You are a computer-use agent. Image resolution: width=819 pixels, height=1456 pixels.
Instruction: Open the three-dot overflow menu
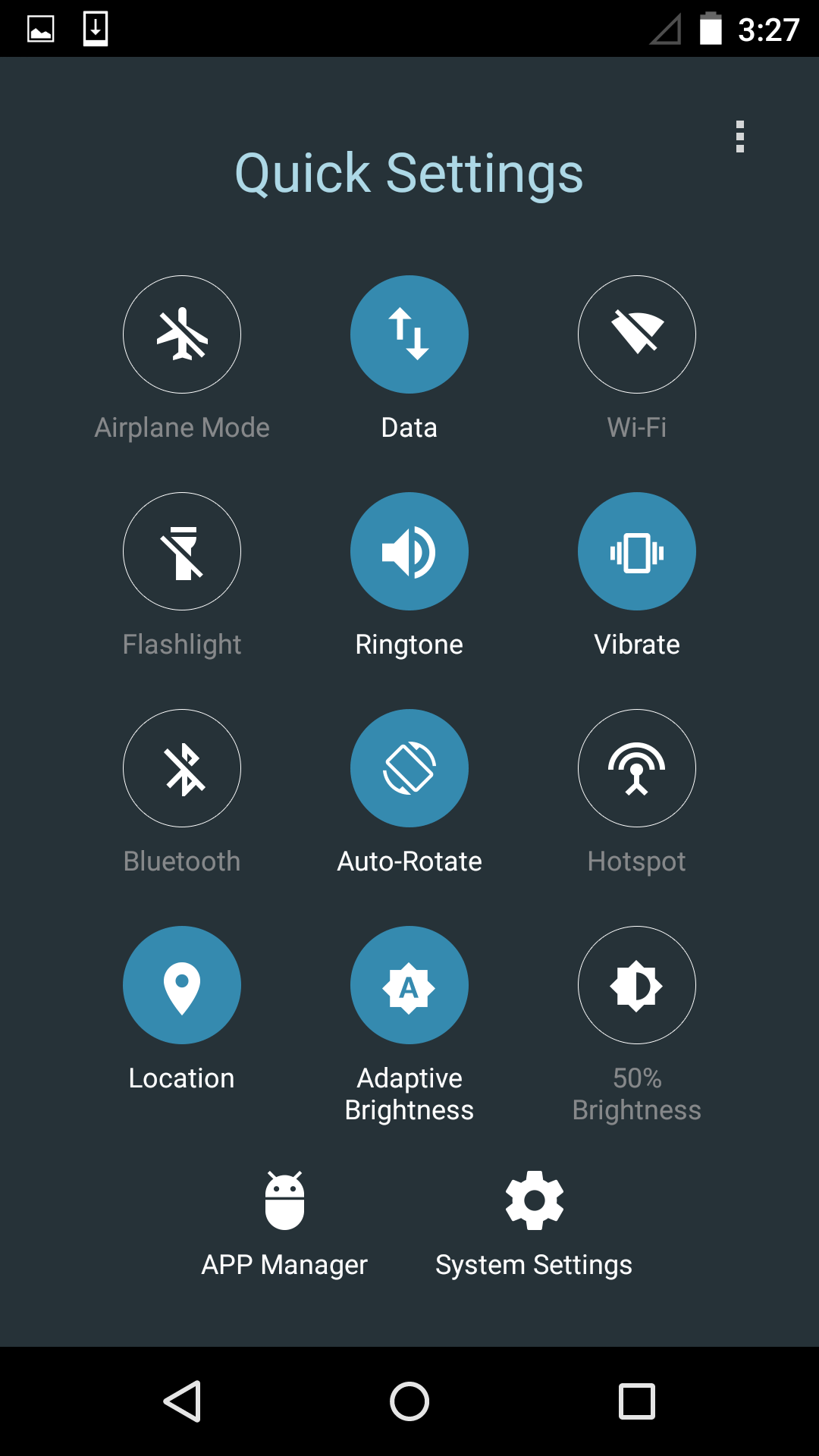pos(740,136)
